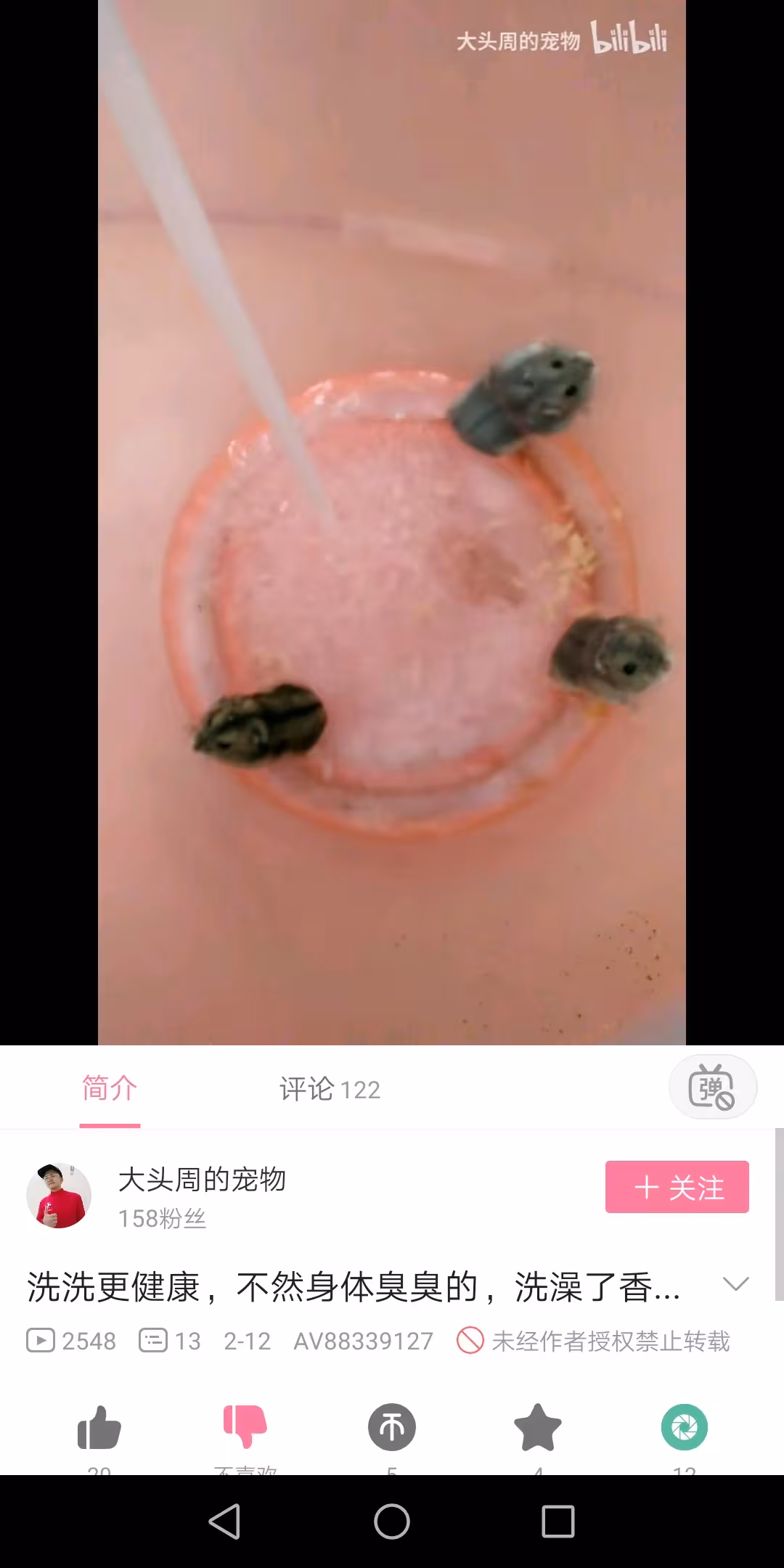This screenshot has width=784, height=1568.
Task: Go back using system navigation
Action: pyautogui.click(x=224, y=1522)
